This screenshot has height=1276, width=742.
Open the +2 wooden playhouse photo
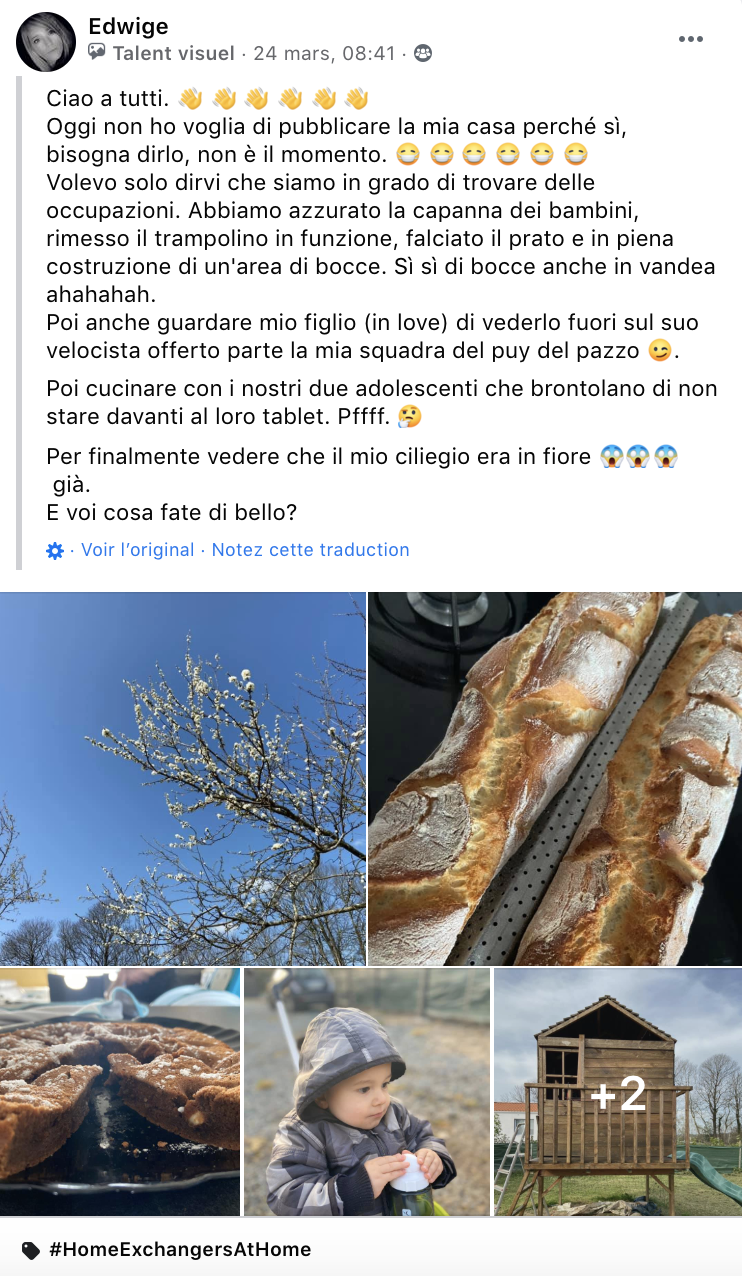(618, 1091)
